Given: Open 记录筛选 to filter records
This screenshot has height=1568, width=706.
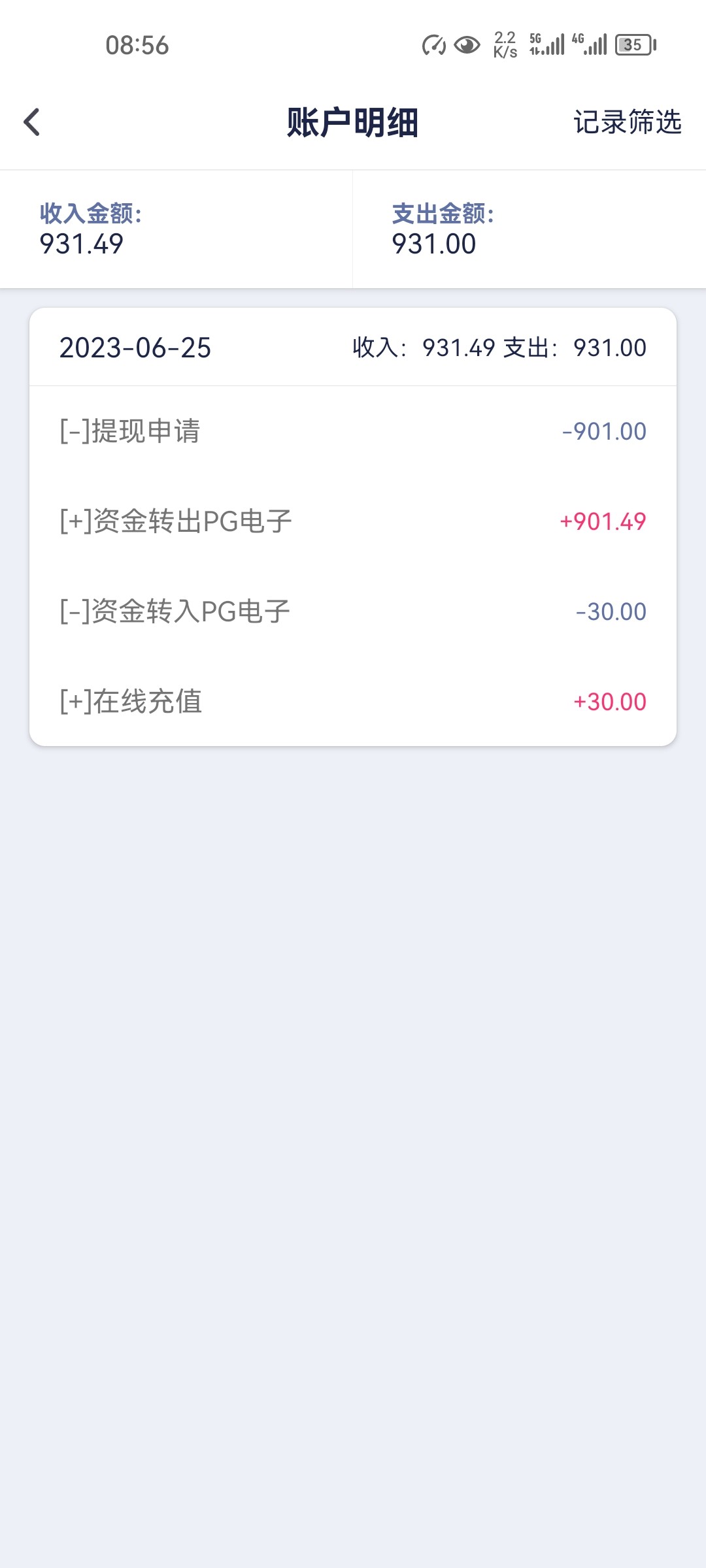Looking at the screenshot, I should click(x=627, y=122).
